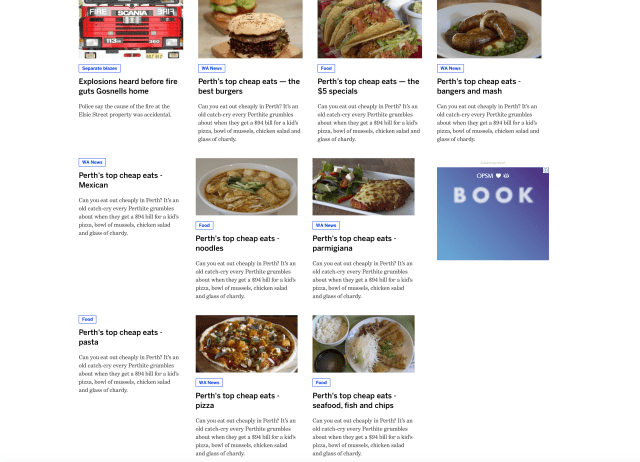
Task: Tap the Food tag above $5 specials
Action: [326, 68]
